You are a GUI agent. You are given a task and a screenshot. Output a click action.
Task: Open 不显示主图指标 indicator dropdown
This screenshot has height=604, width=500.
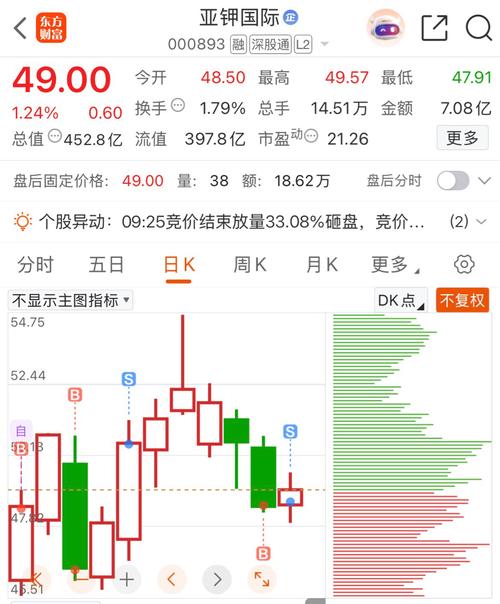pos(70,300)
